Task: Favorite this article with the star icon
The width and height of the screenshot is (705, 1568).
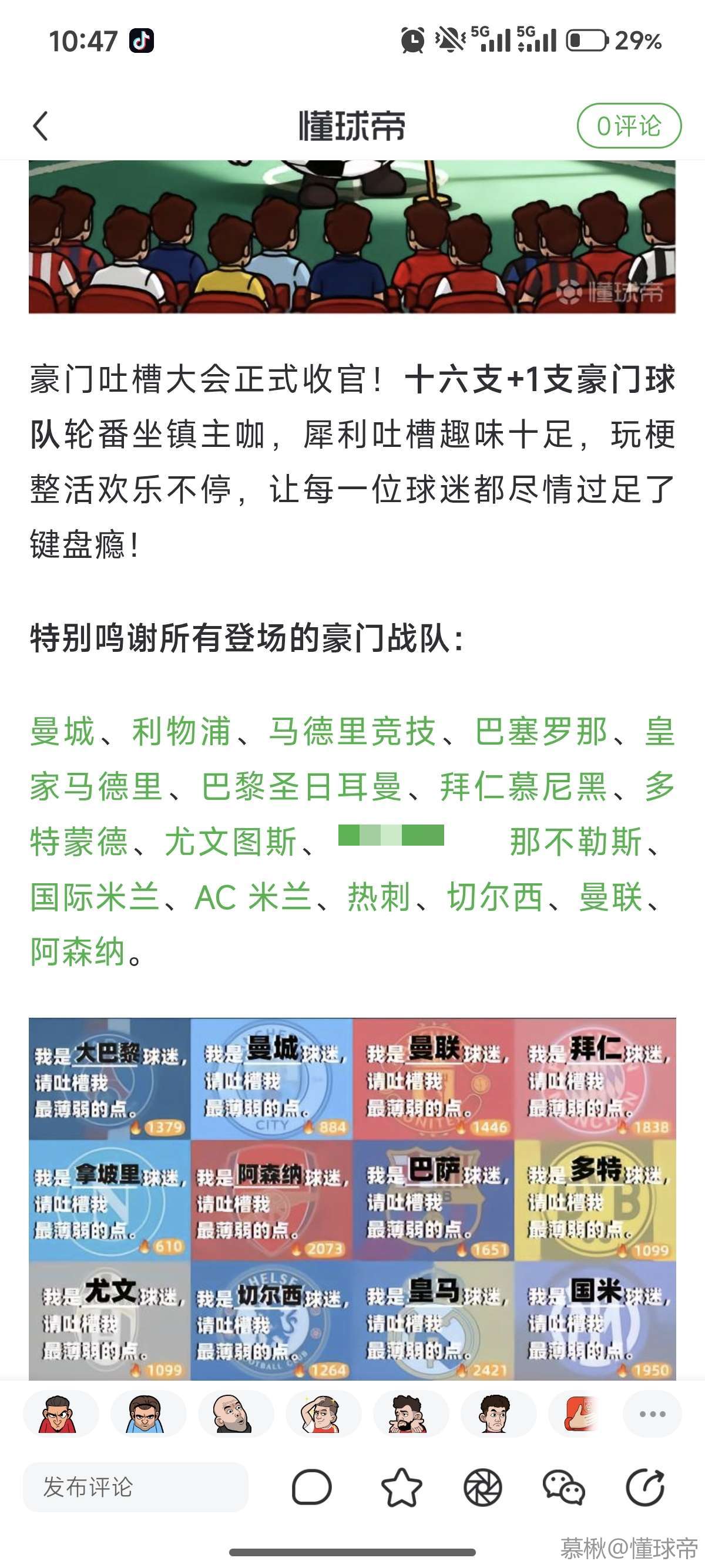Action: coord(401,1488)
